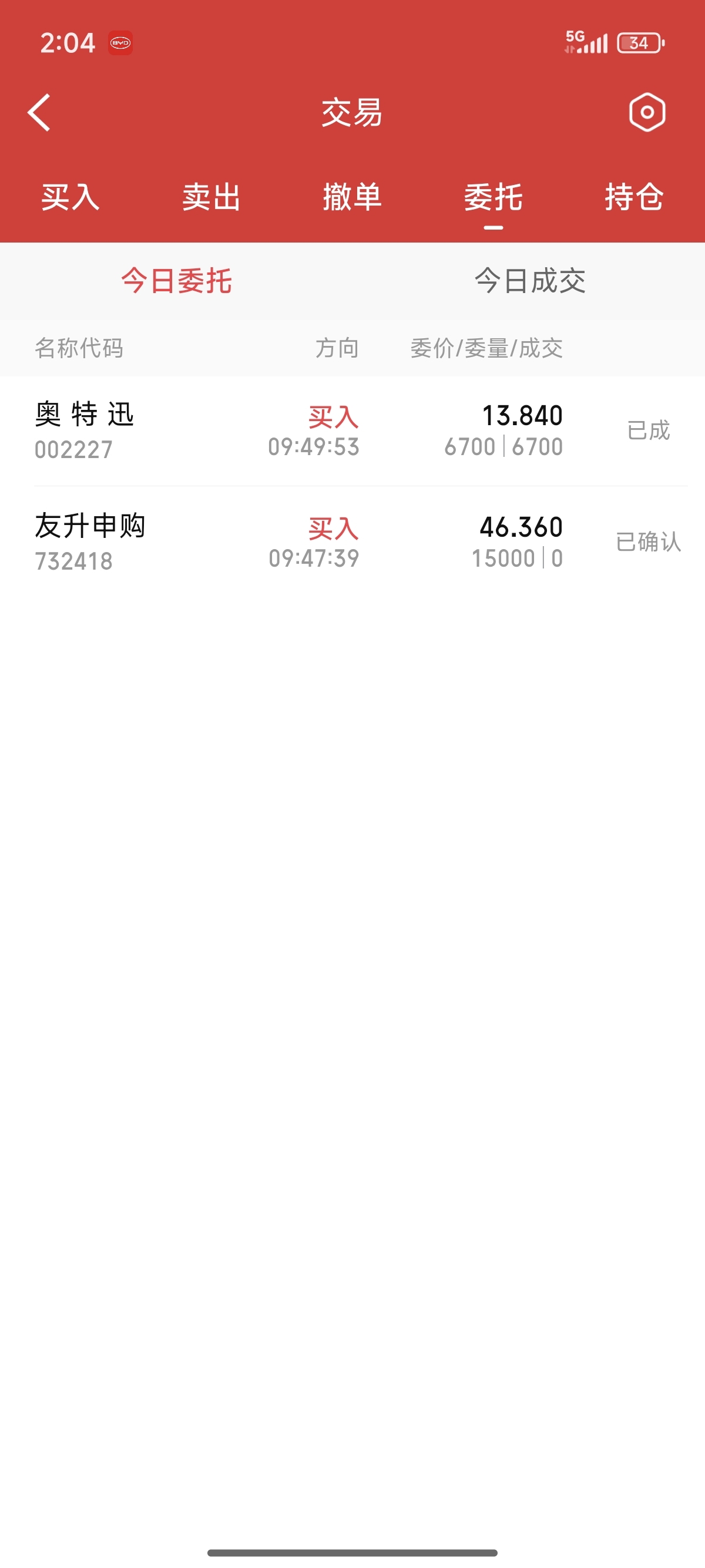The height and width of the screenshot is (1568, 705).
Task: Open the 奥特迅 002227 order entry
Action: pos(352,431)
